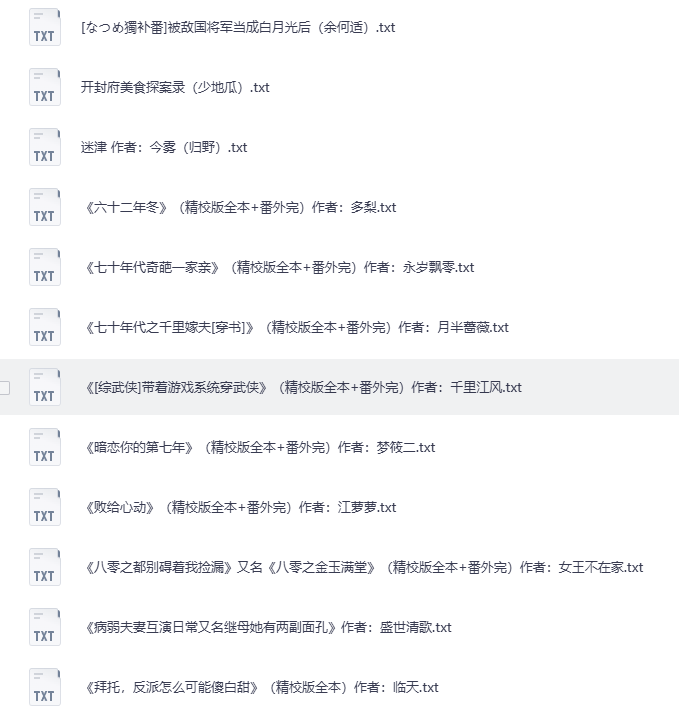Open 被敌国将军当成白月光后 txt file
The width and height of the screenshot is (679, 724).
click(238, 28)
